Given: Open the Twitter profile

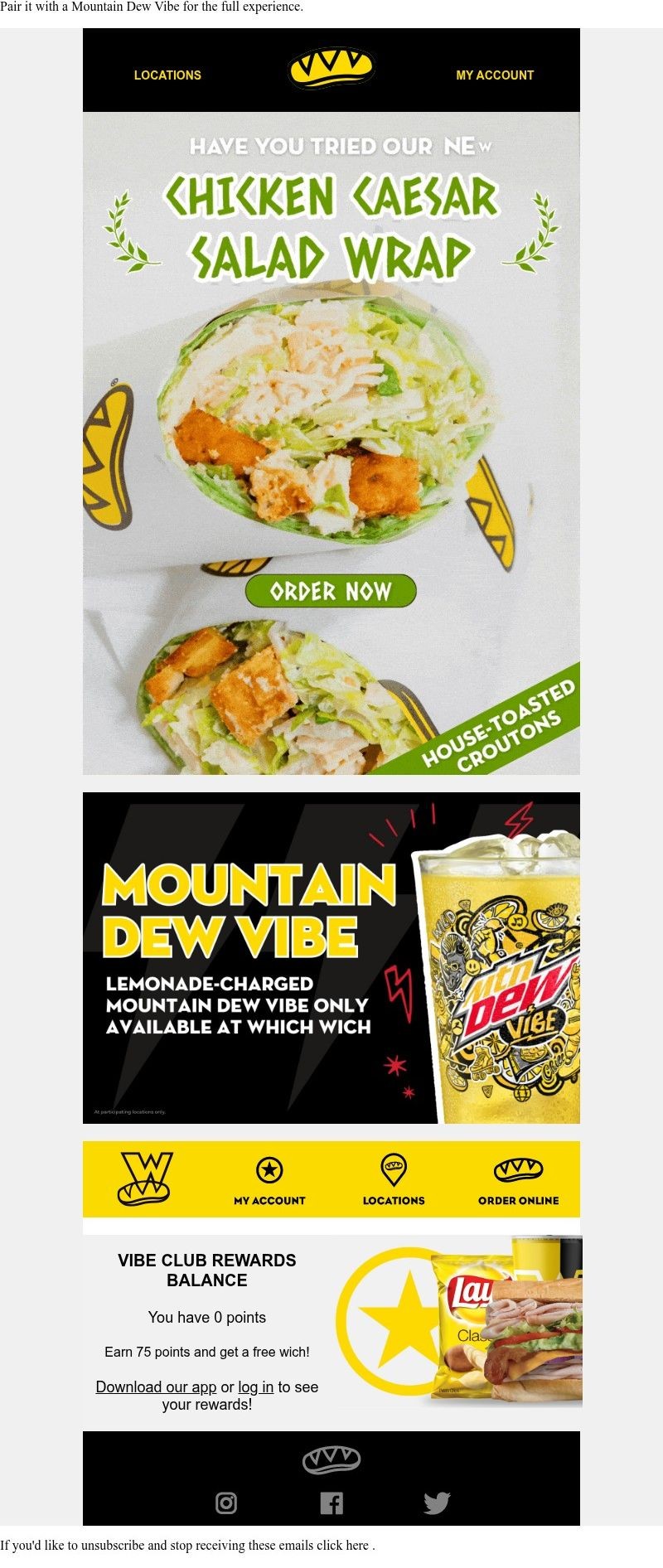Looking at the screenshot, I should 437,1503.
